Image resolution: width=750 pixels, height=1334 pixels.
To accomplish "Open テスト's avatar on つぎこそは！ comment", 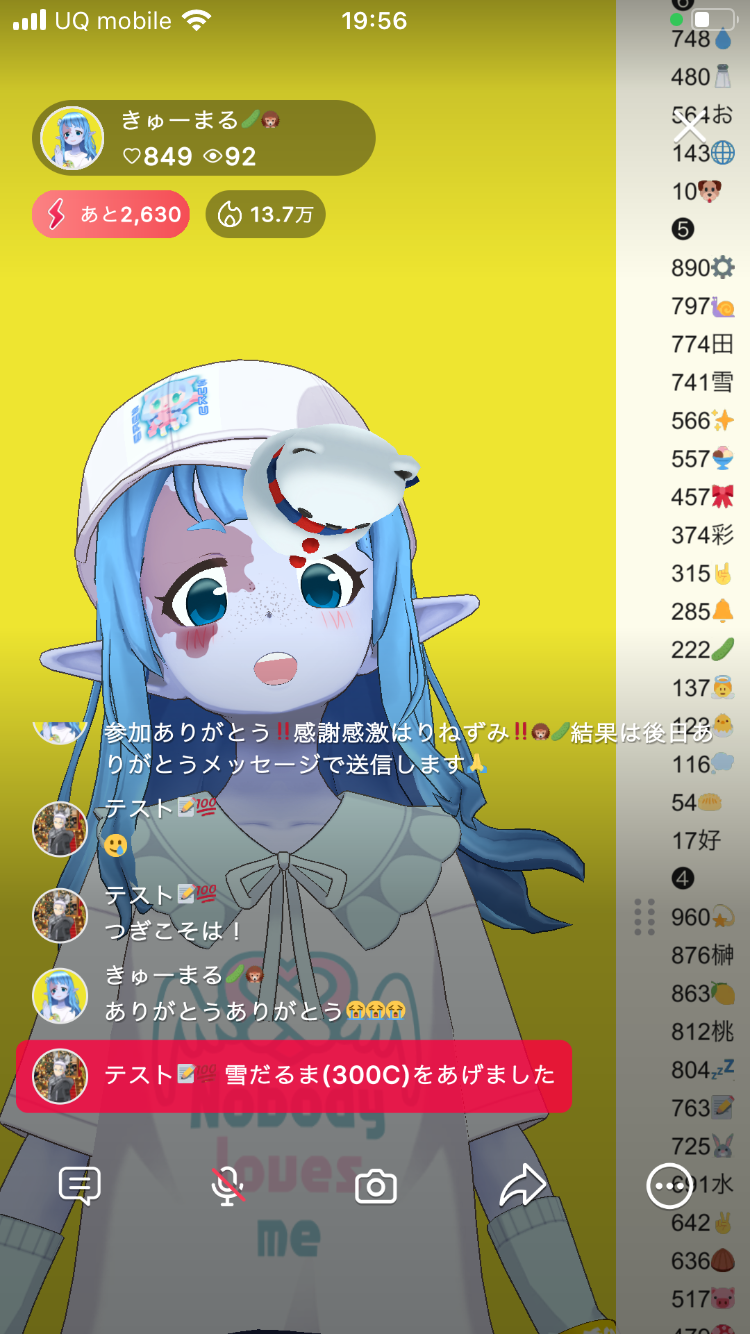I will pyautogui.click(x=60, y=916).
